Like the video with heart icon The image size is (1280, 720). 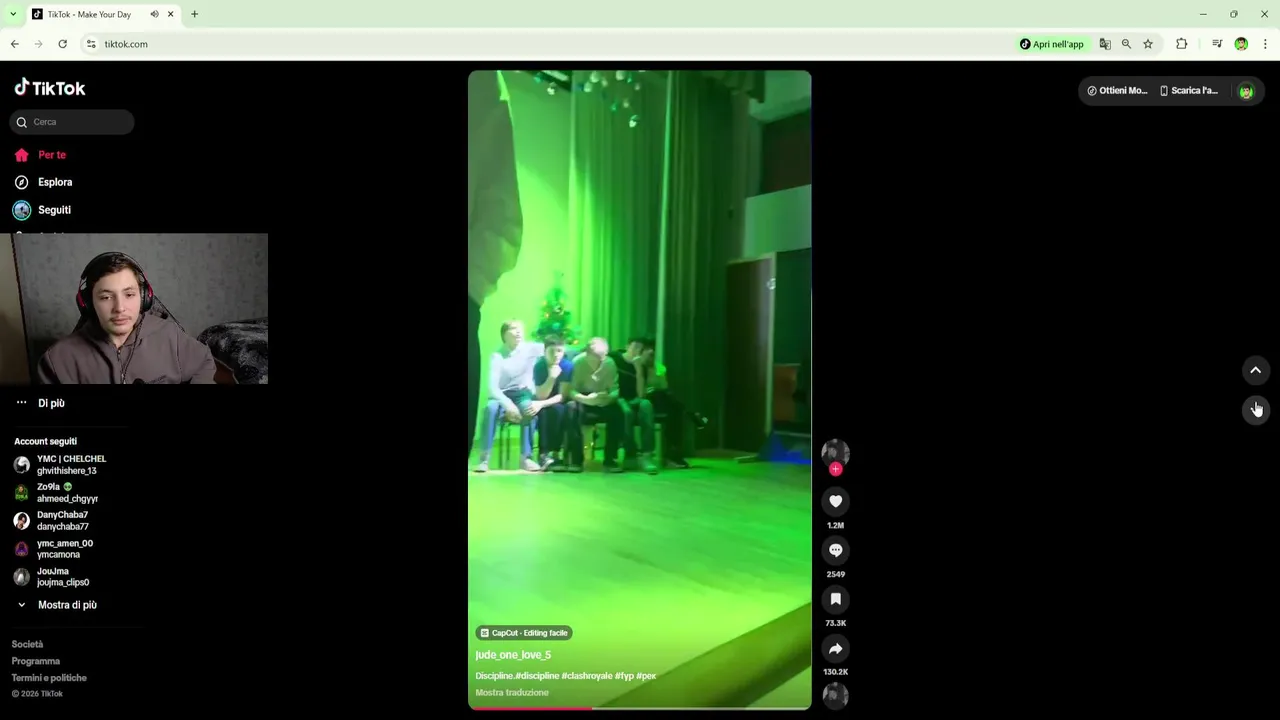835,501
